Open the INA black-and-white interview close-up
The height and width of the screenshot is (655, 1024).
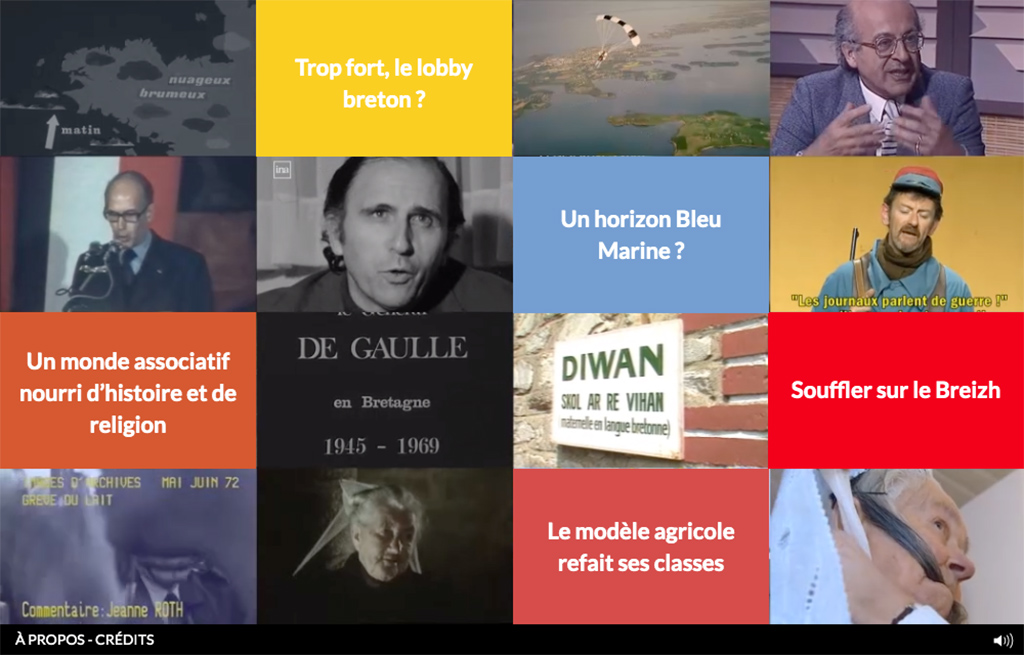[x=384, y=234]
